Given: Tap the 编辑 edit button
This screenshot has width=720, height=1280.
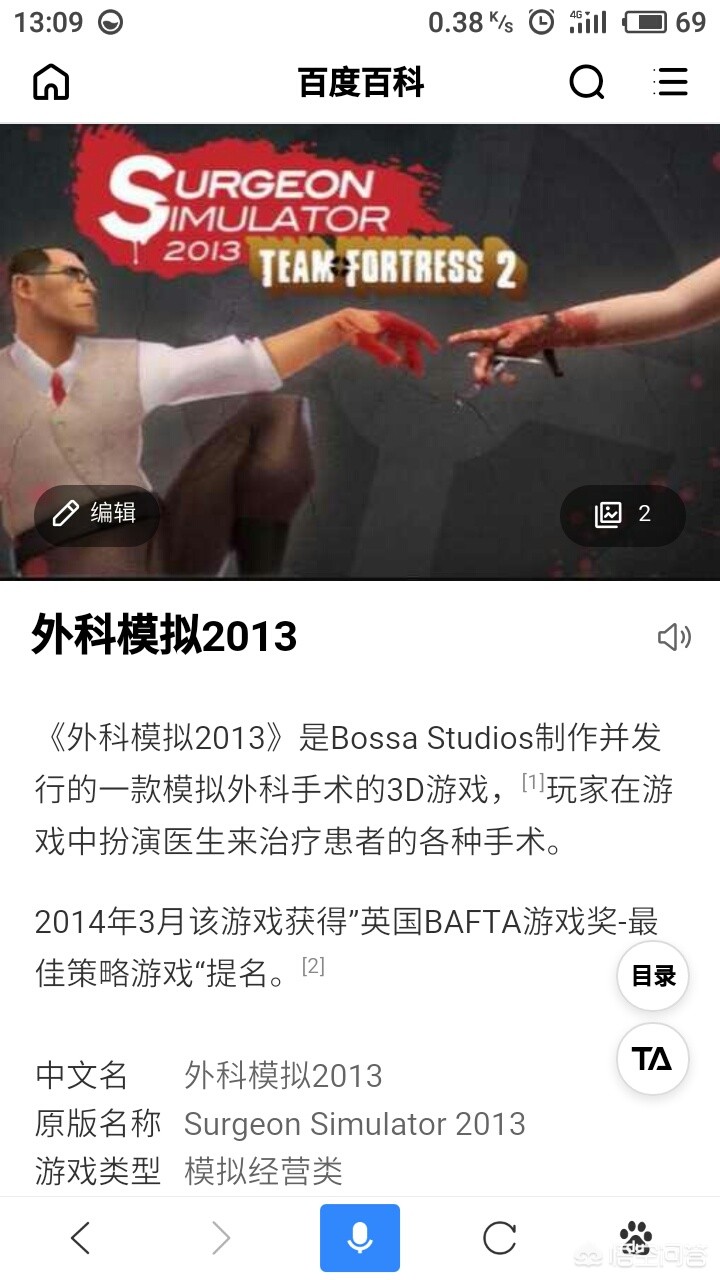Looking at the screenshot, I should 96,514.
